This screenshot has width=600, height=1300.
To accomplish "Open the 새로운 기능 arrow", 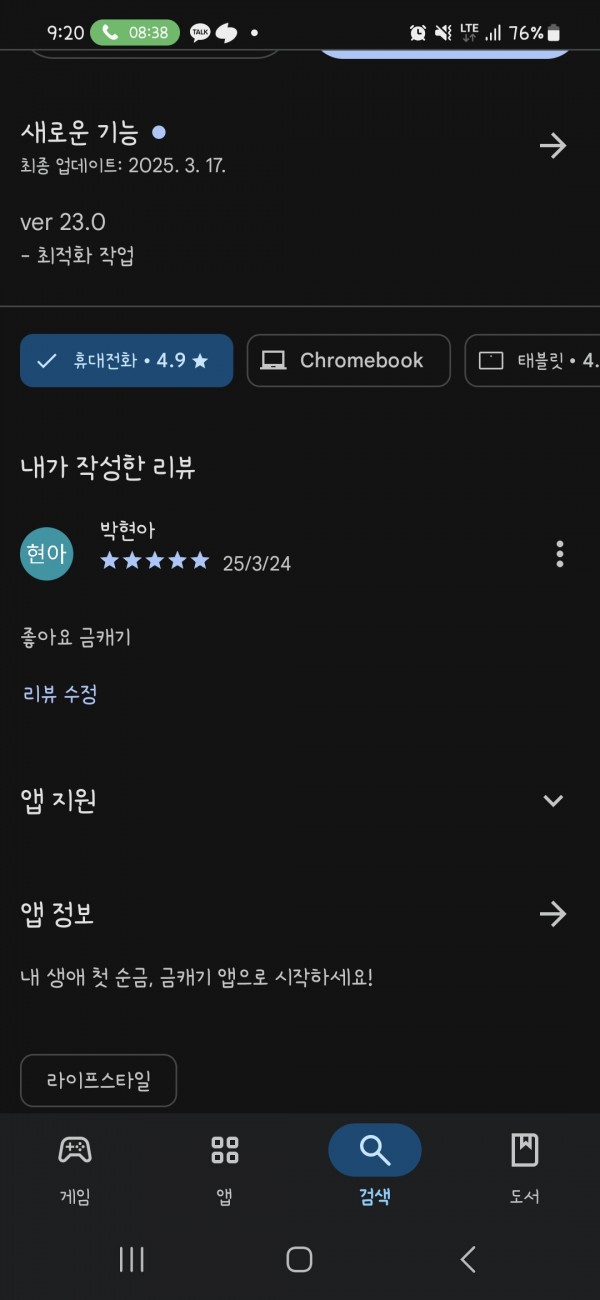I will click(x=553, y=147).
